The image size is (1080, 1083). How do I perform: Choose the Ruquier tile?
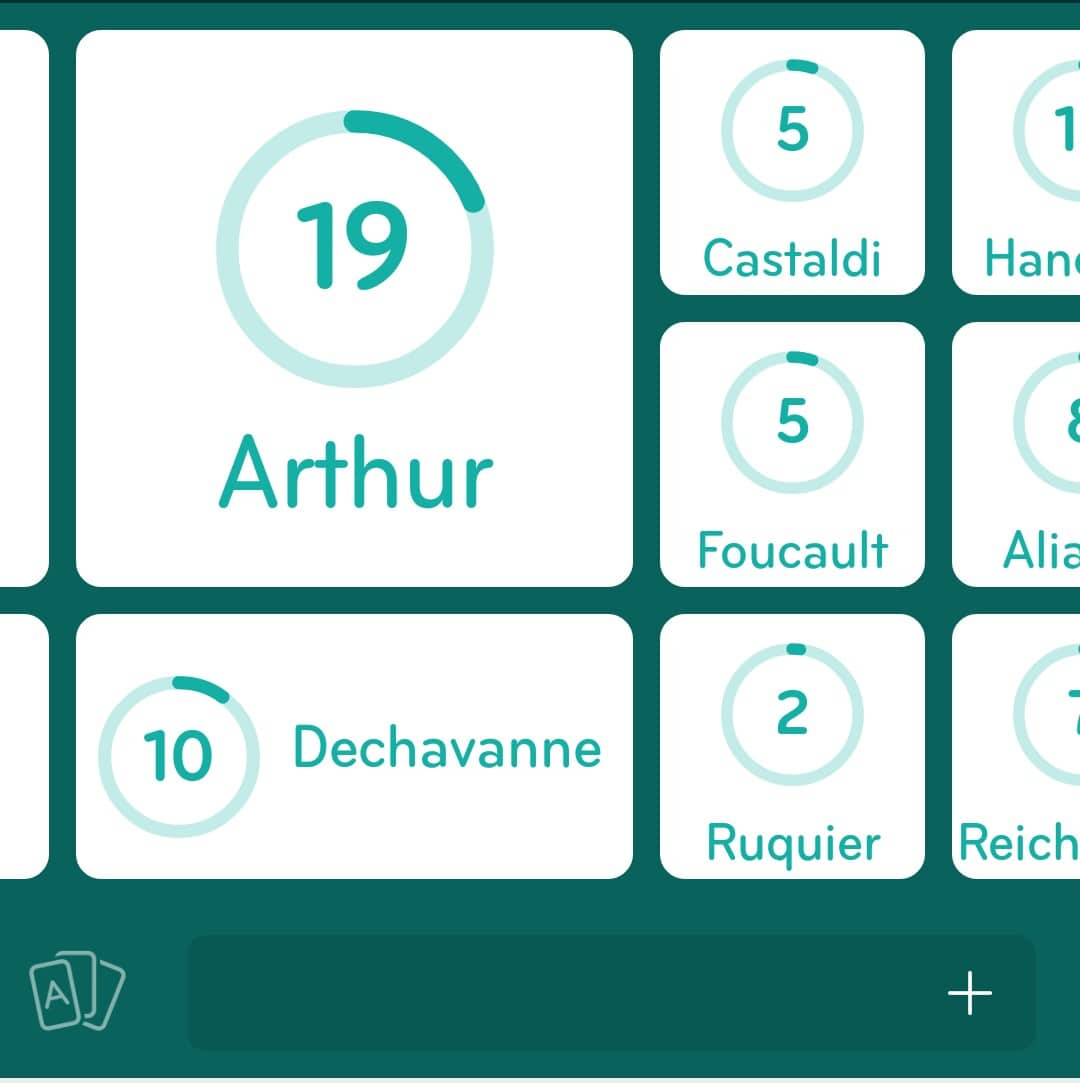tap(792, 746)
